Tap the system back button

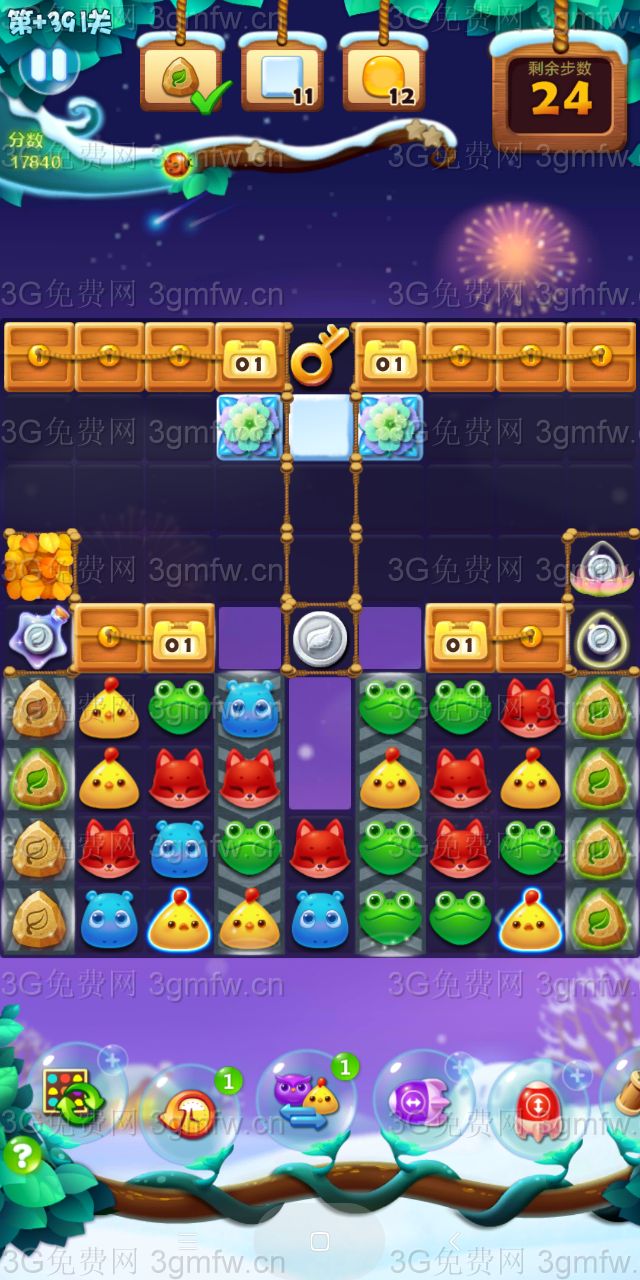tap(454, 1241)
